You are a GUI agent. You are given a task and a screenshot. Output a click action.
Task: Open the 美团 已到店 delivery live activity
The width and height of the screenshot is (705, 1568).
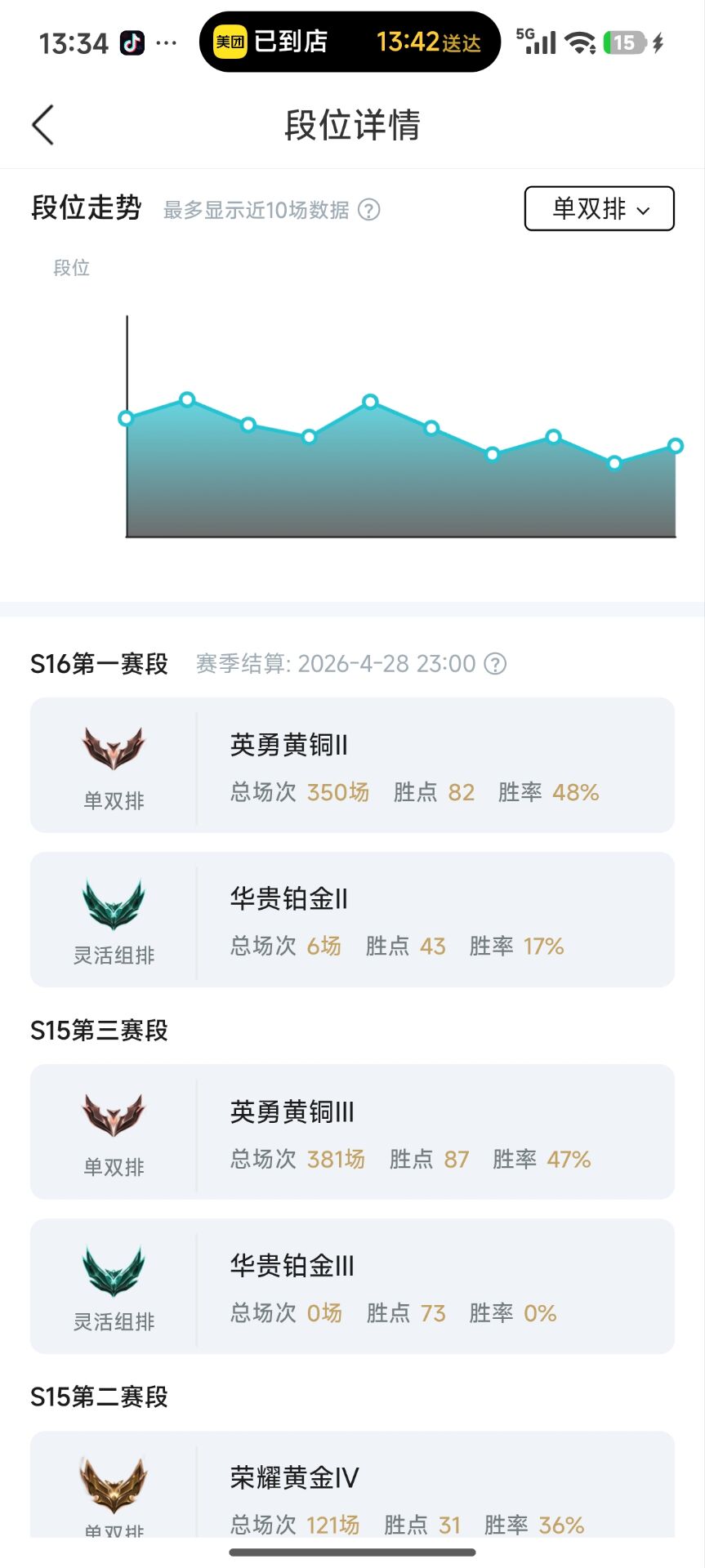(x=349, y=42)
